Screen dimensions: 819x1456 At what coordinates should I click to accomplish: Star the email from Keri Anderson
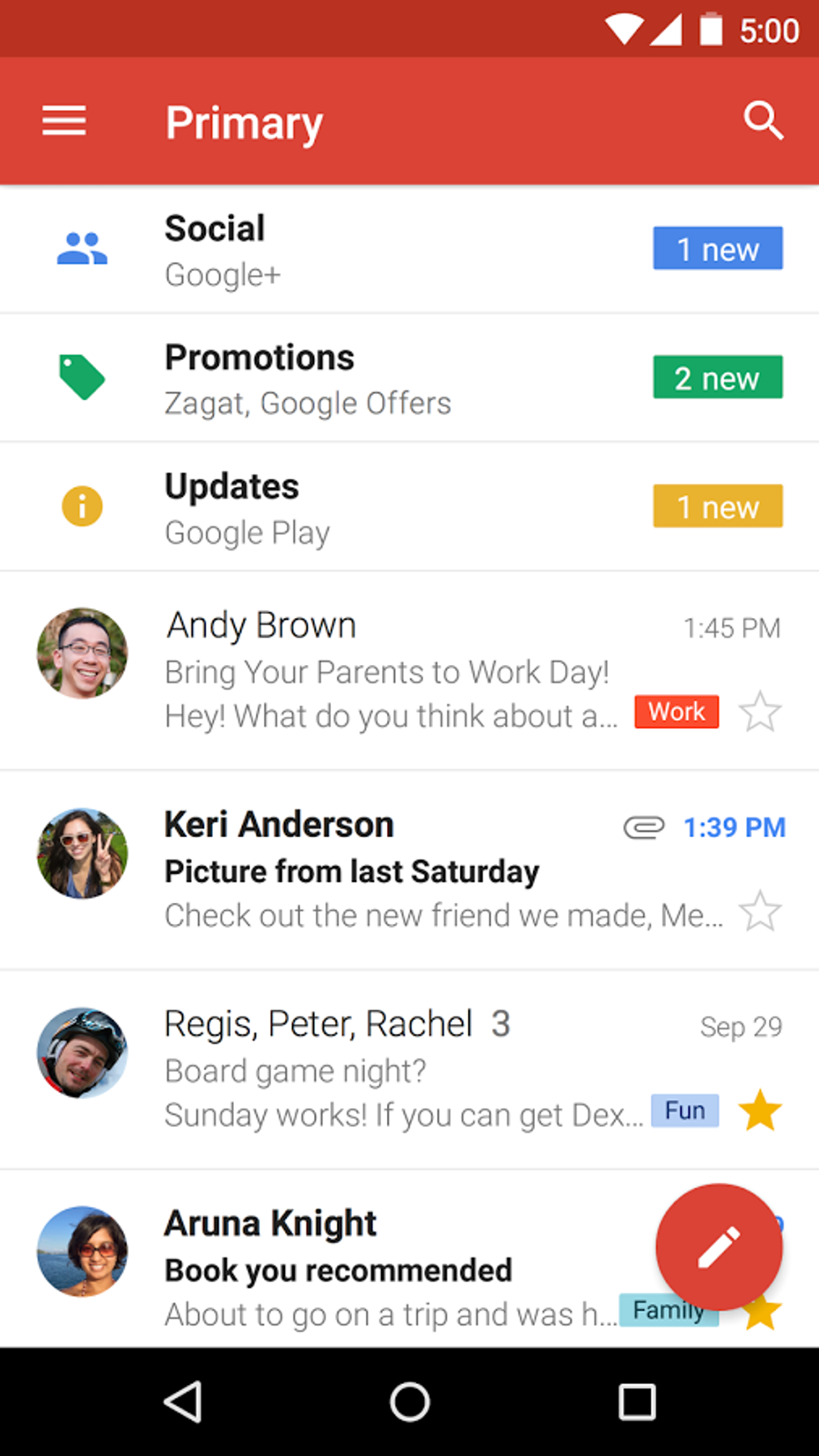760,911
